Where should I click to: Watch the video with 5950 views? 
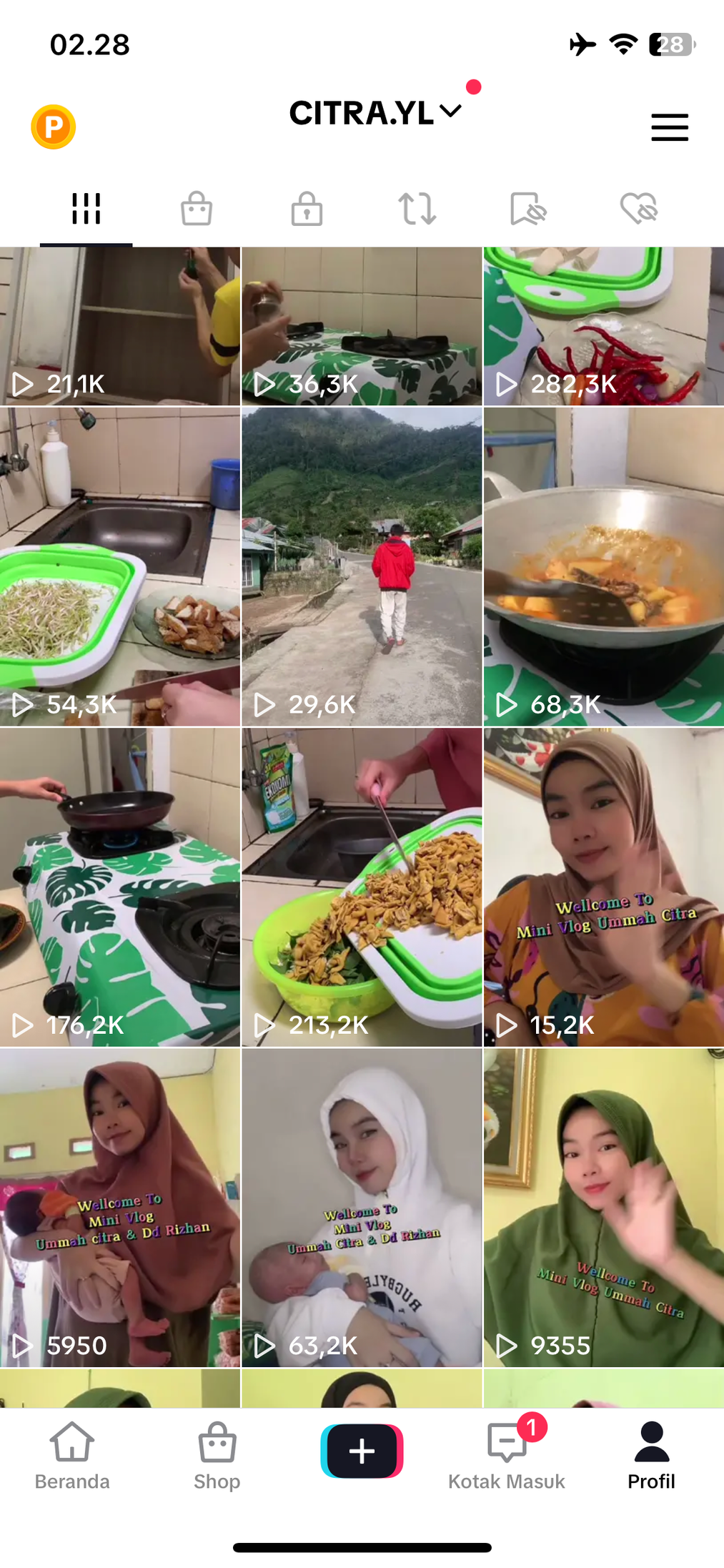click(x=120, y=1207)
